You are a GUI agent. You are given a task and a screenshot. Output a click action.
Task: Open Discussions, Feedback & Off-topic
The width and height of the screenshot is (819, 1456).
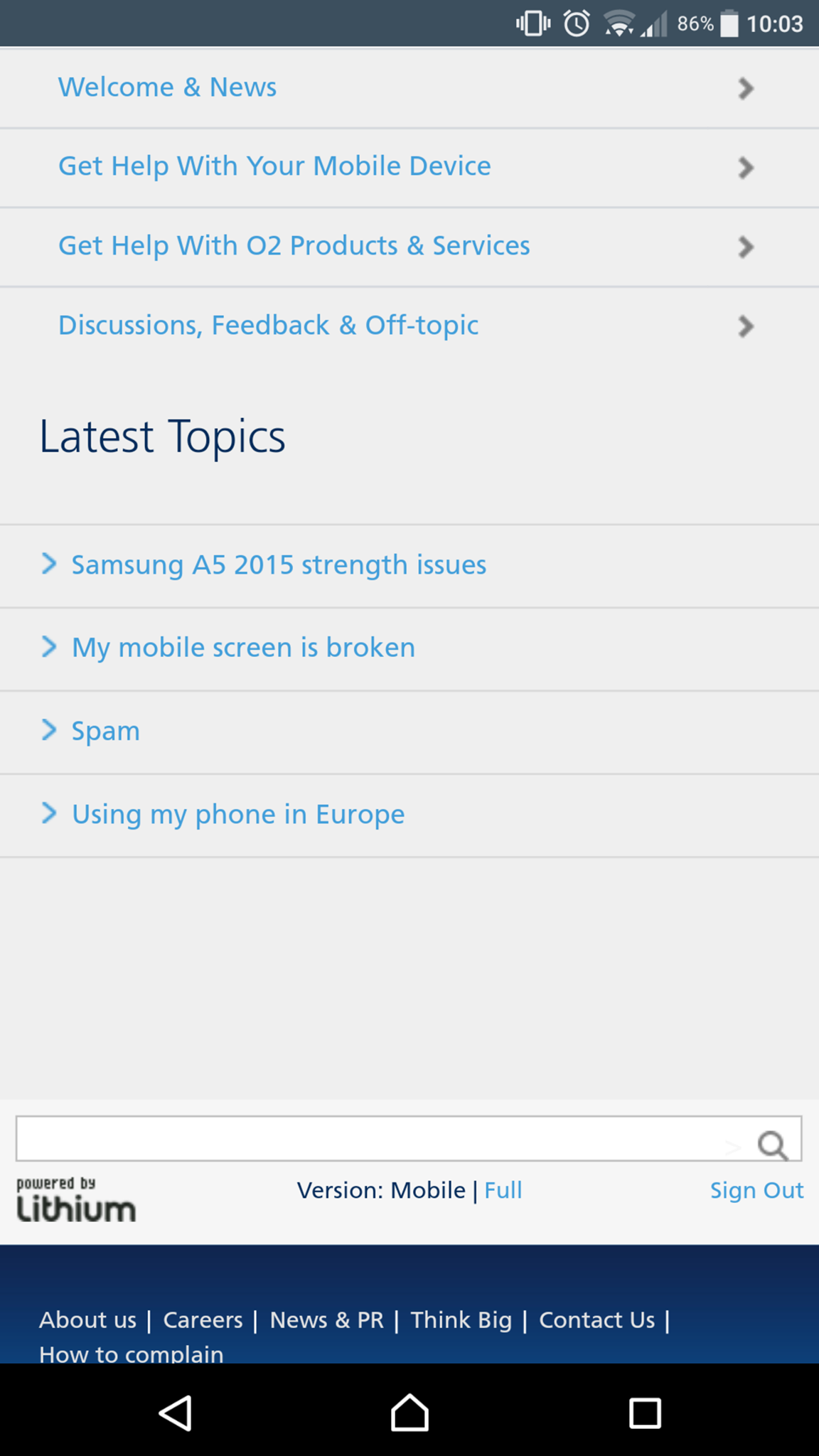tap(268, 326)
